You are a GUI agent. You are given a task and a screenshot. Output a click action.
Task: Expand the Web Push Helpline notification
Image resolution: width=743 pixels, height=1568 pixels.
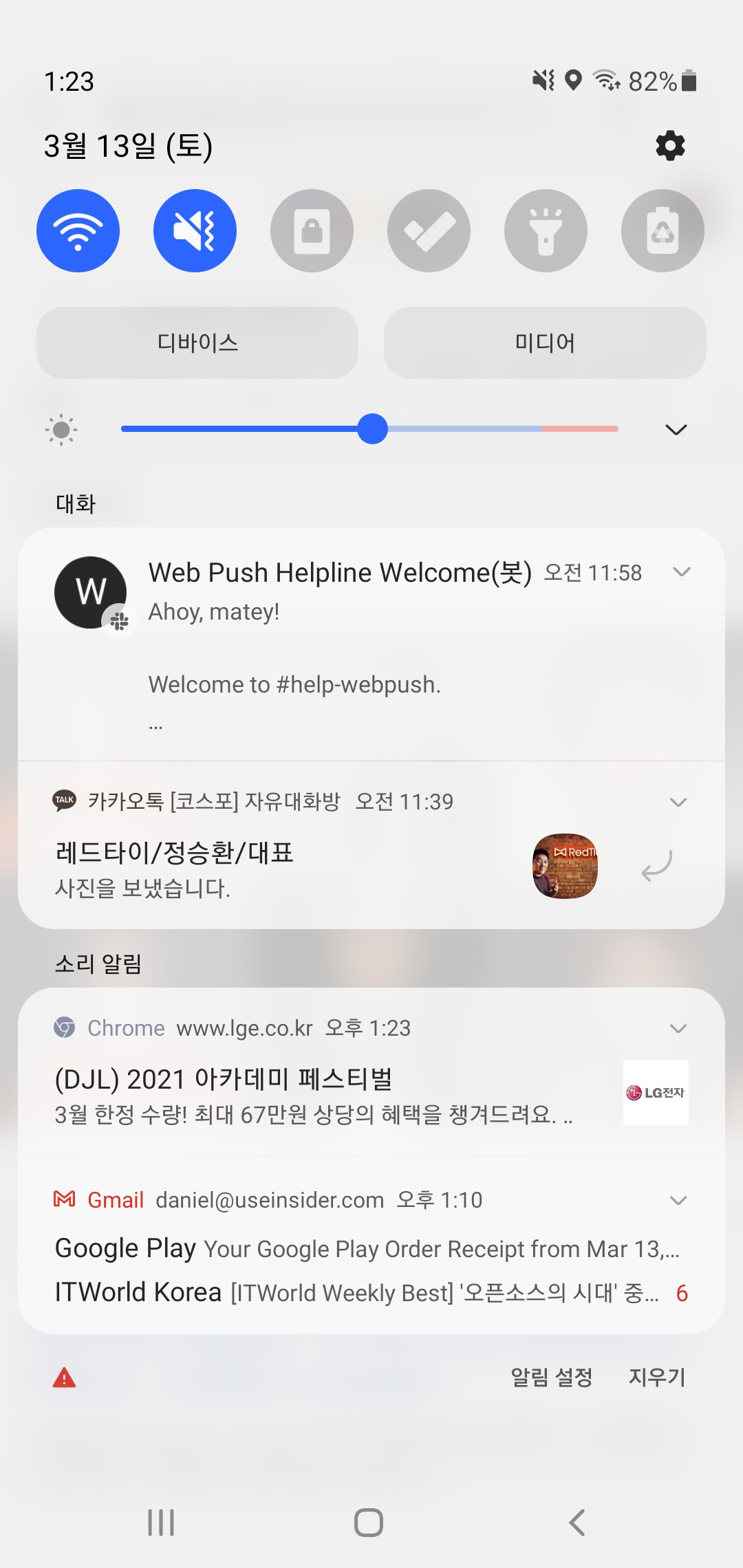682,572
